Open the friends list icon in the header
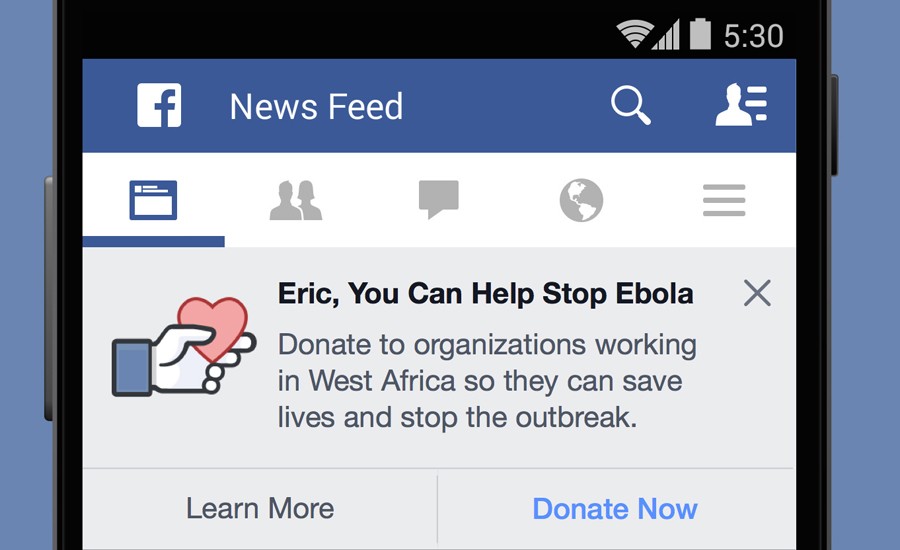The height and width of the screenshot is (550, 900). pos(741,105)
